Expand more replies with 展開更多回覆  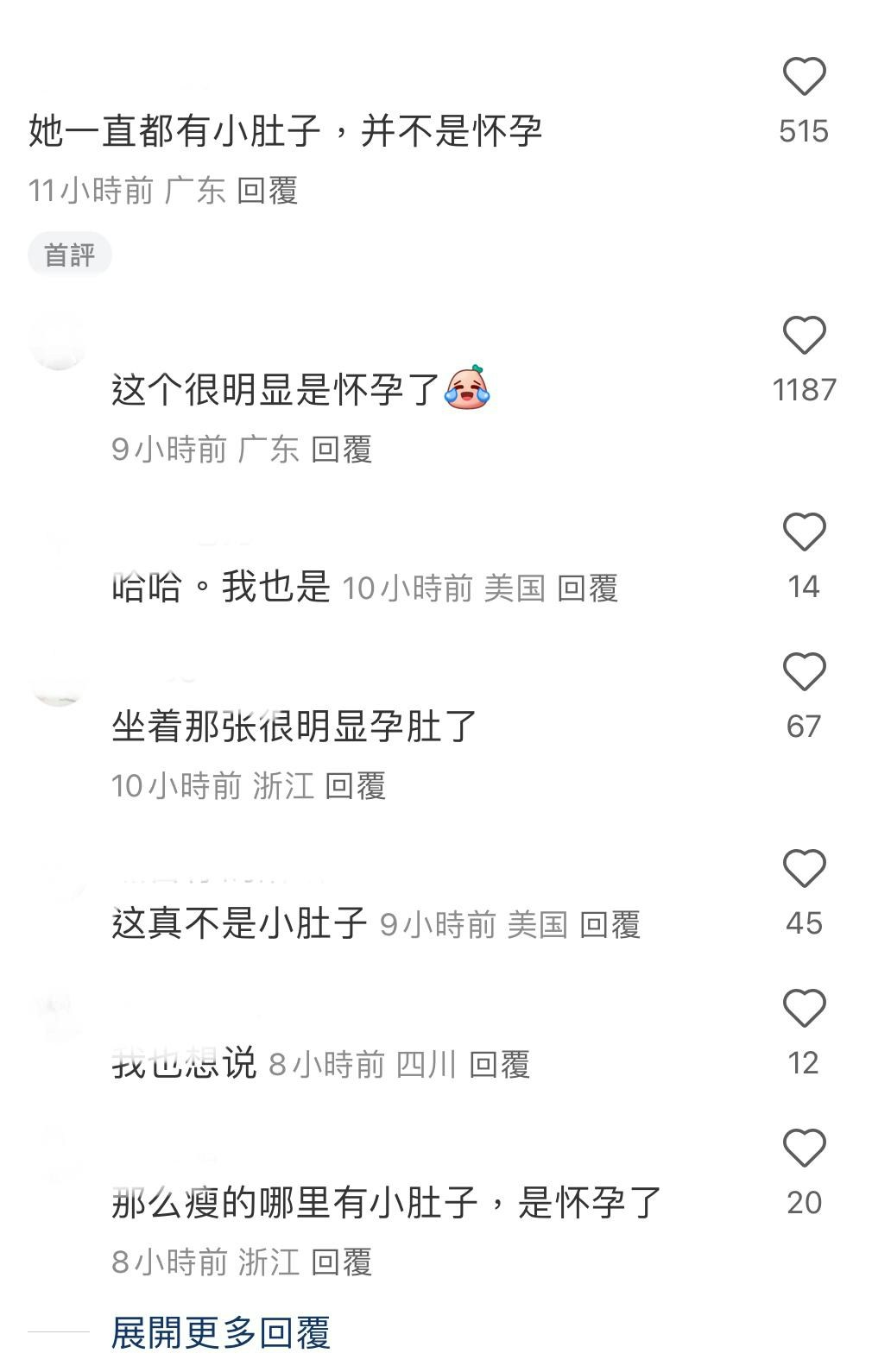221,1332
